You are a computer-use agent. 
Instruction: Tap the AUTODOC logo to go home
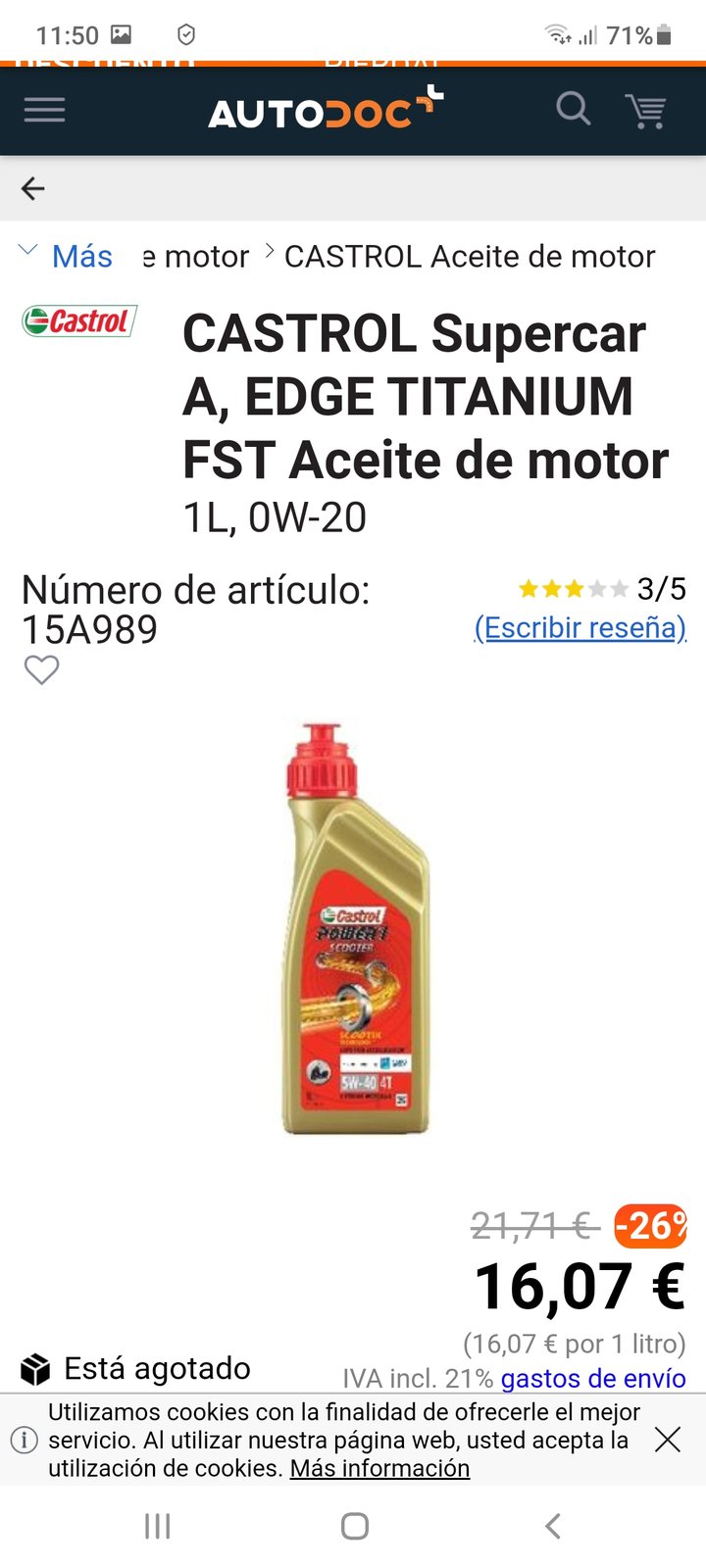click(326, 110)
